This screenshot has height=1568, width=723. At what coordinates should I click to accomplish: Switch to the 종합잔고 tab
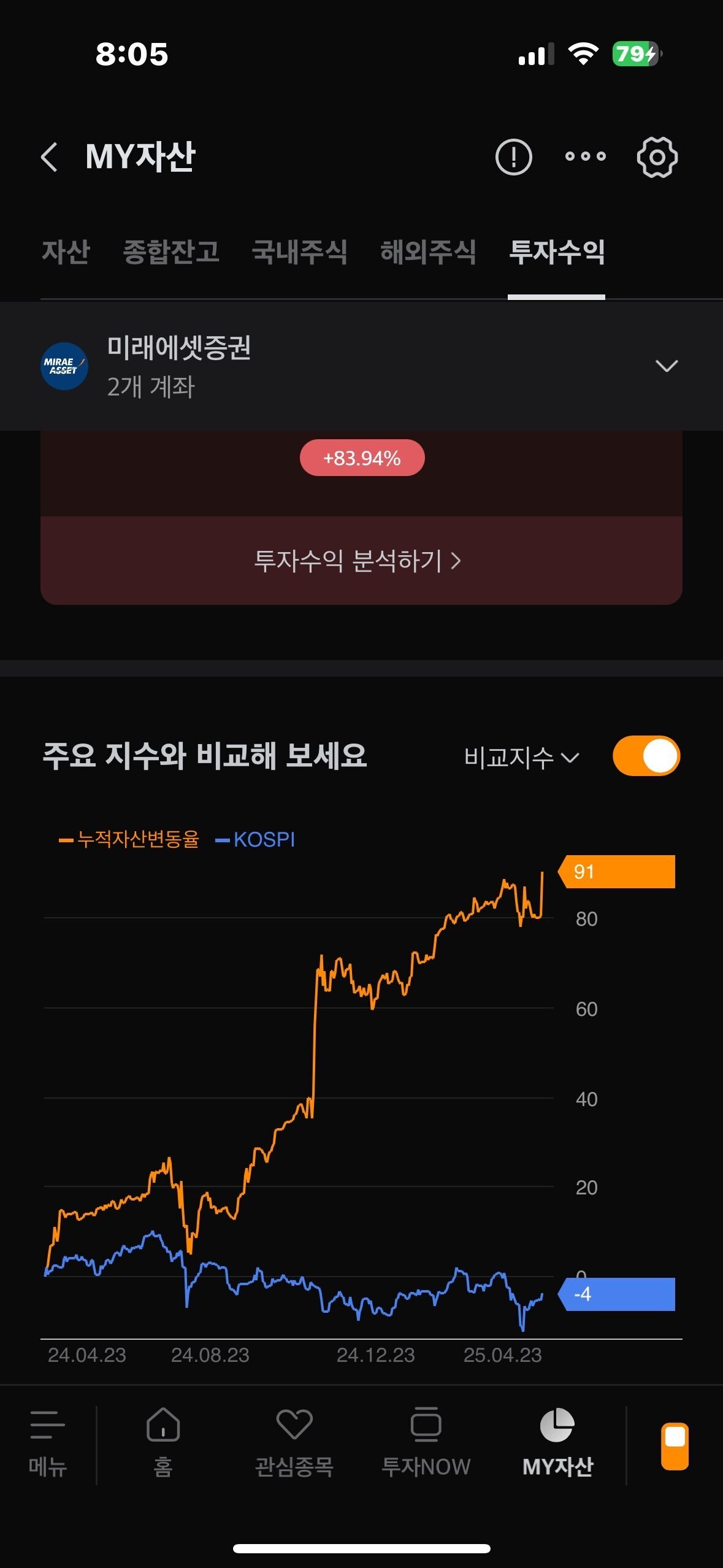click(x=171, y=252)
